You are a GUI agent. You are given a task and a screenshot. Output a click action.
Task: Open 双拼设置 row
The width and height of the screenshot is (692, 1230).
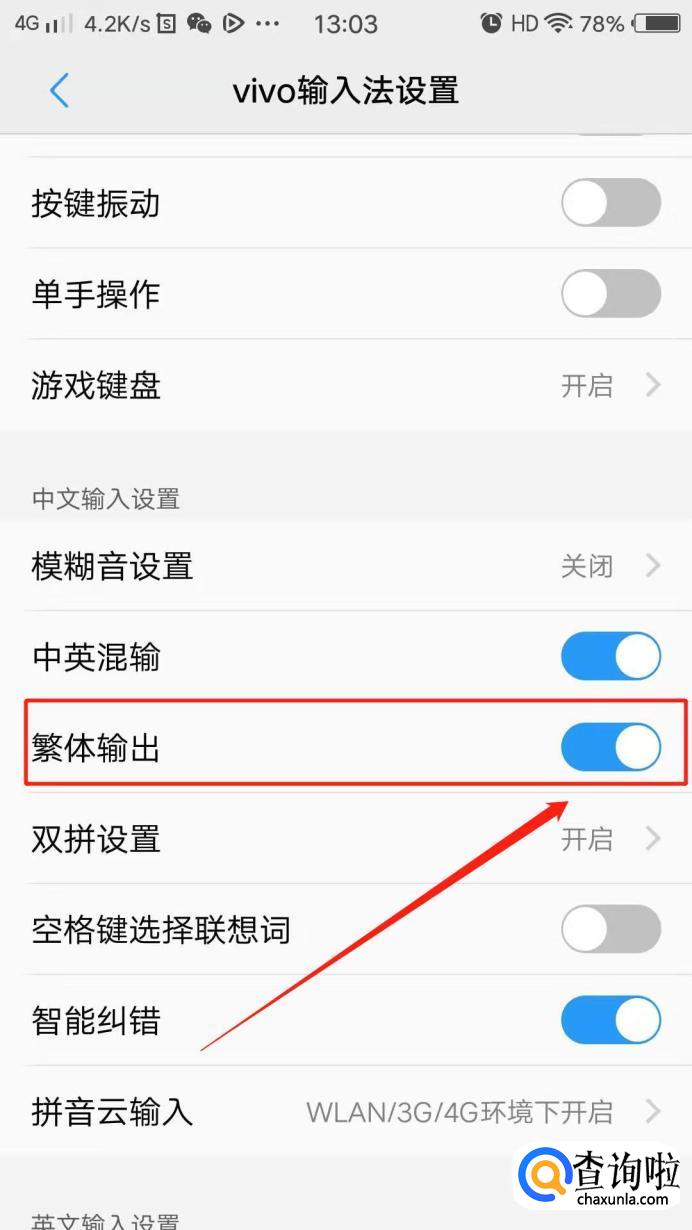point(346,839)
